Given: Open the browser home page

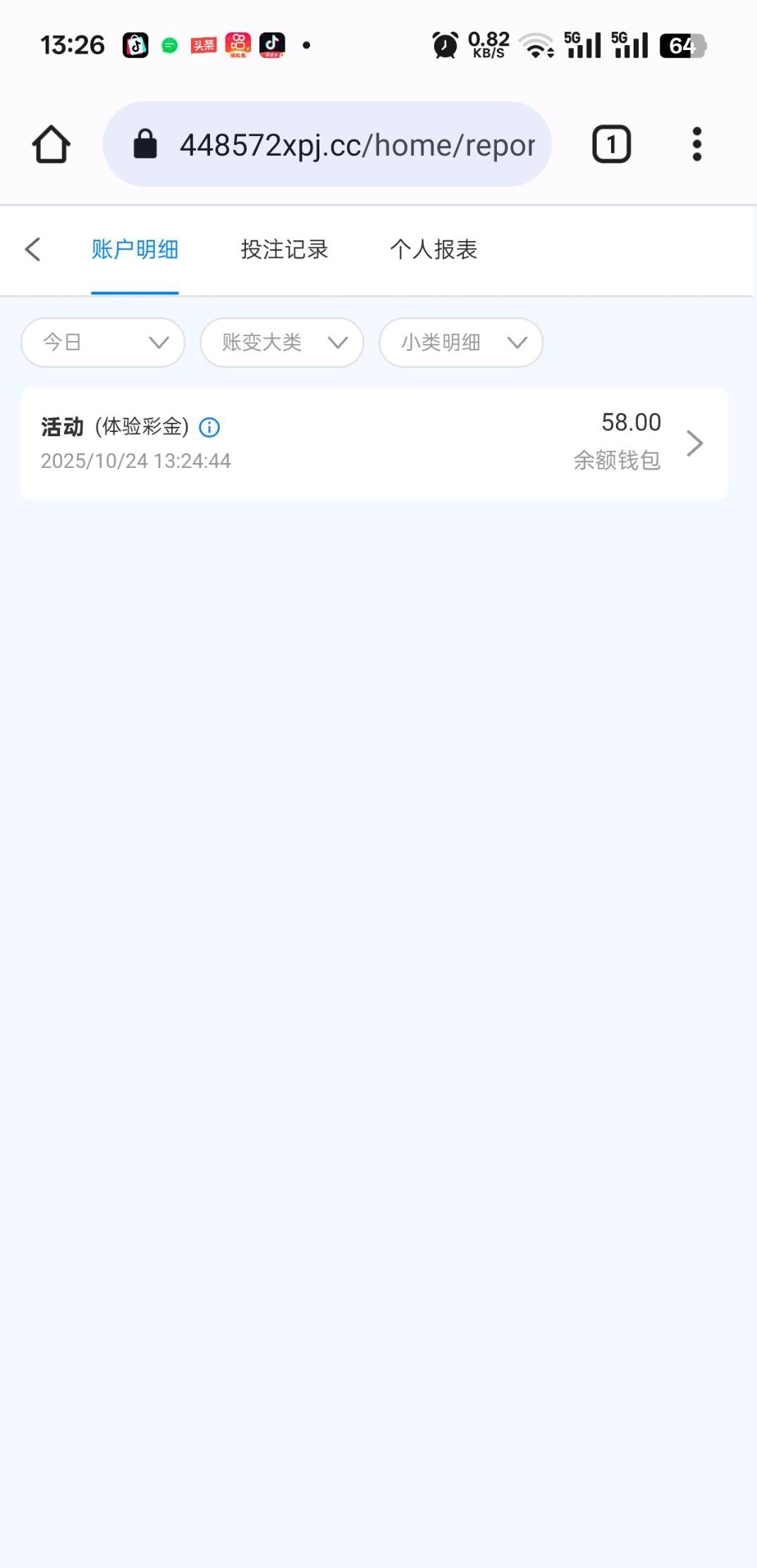Looking at the screenshot, I should coord(51,144).
